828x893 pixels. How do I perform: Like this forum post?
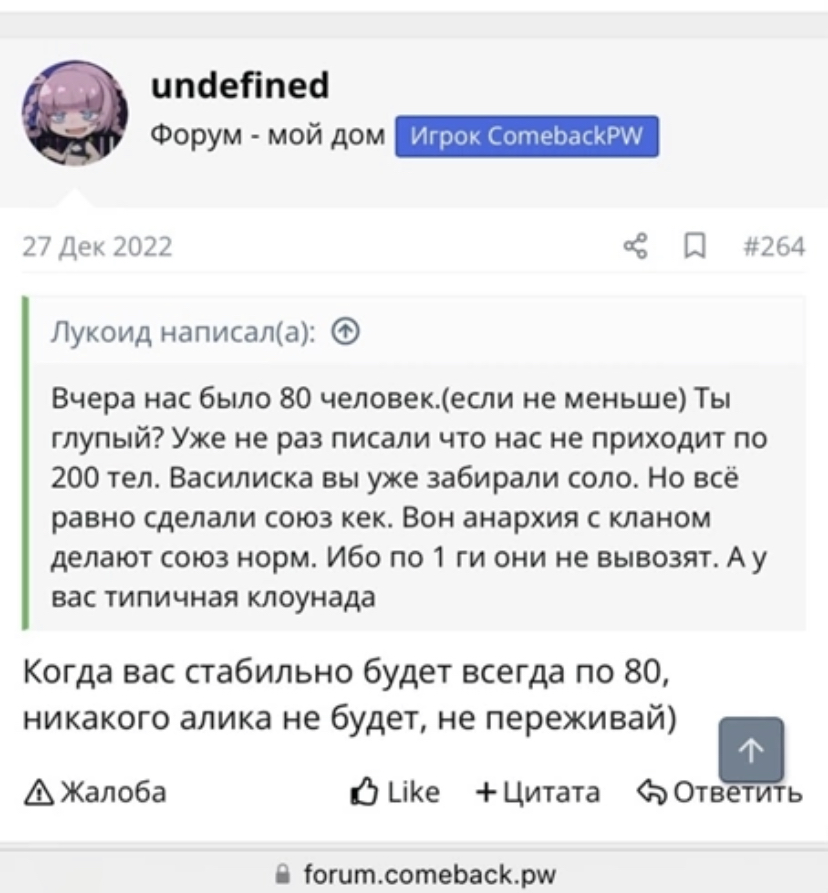[395, 792]
